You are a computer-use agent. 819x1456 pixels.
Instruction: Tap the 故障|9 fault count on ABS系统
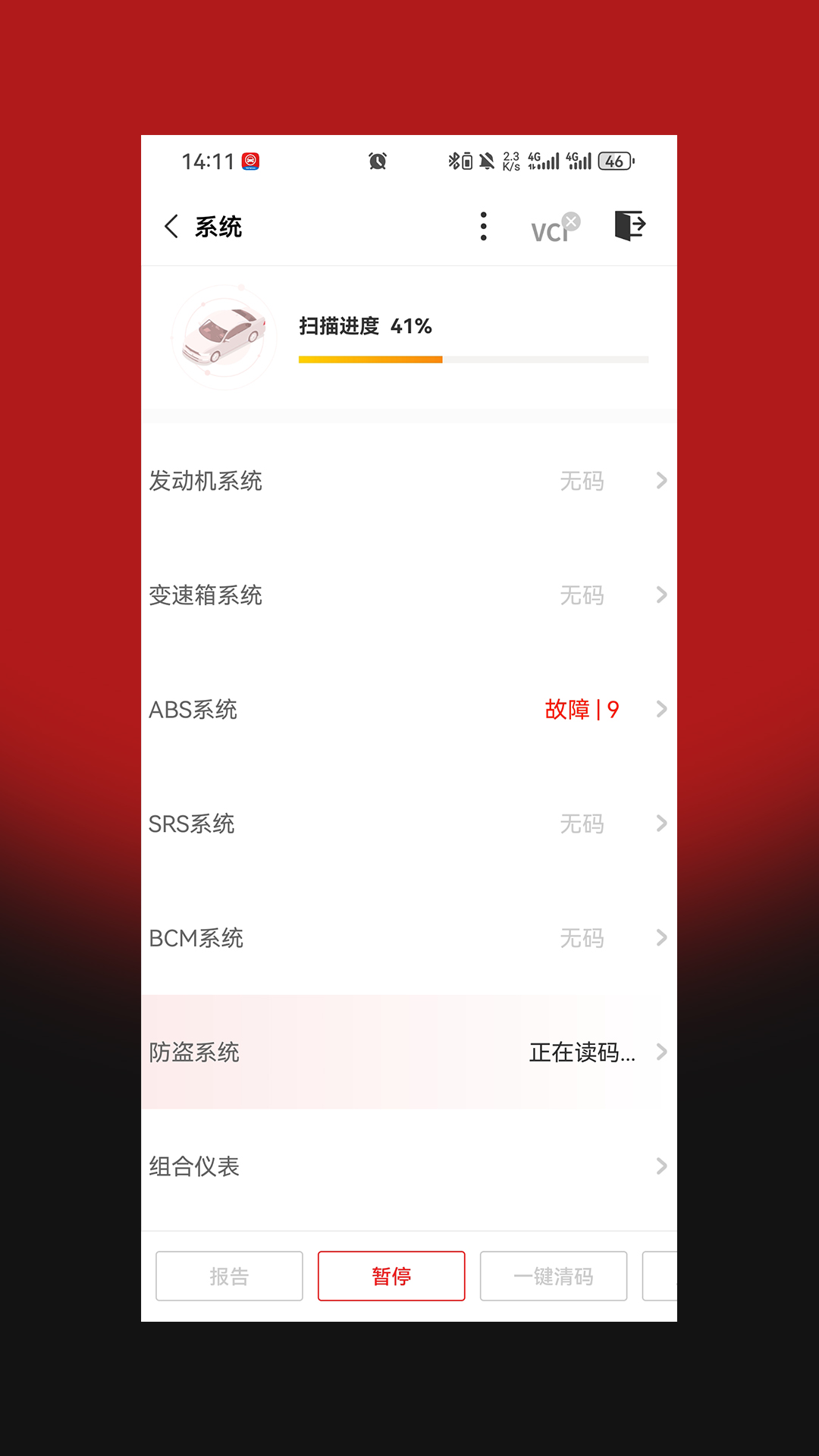pos(581,710)
